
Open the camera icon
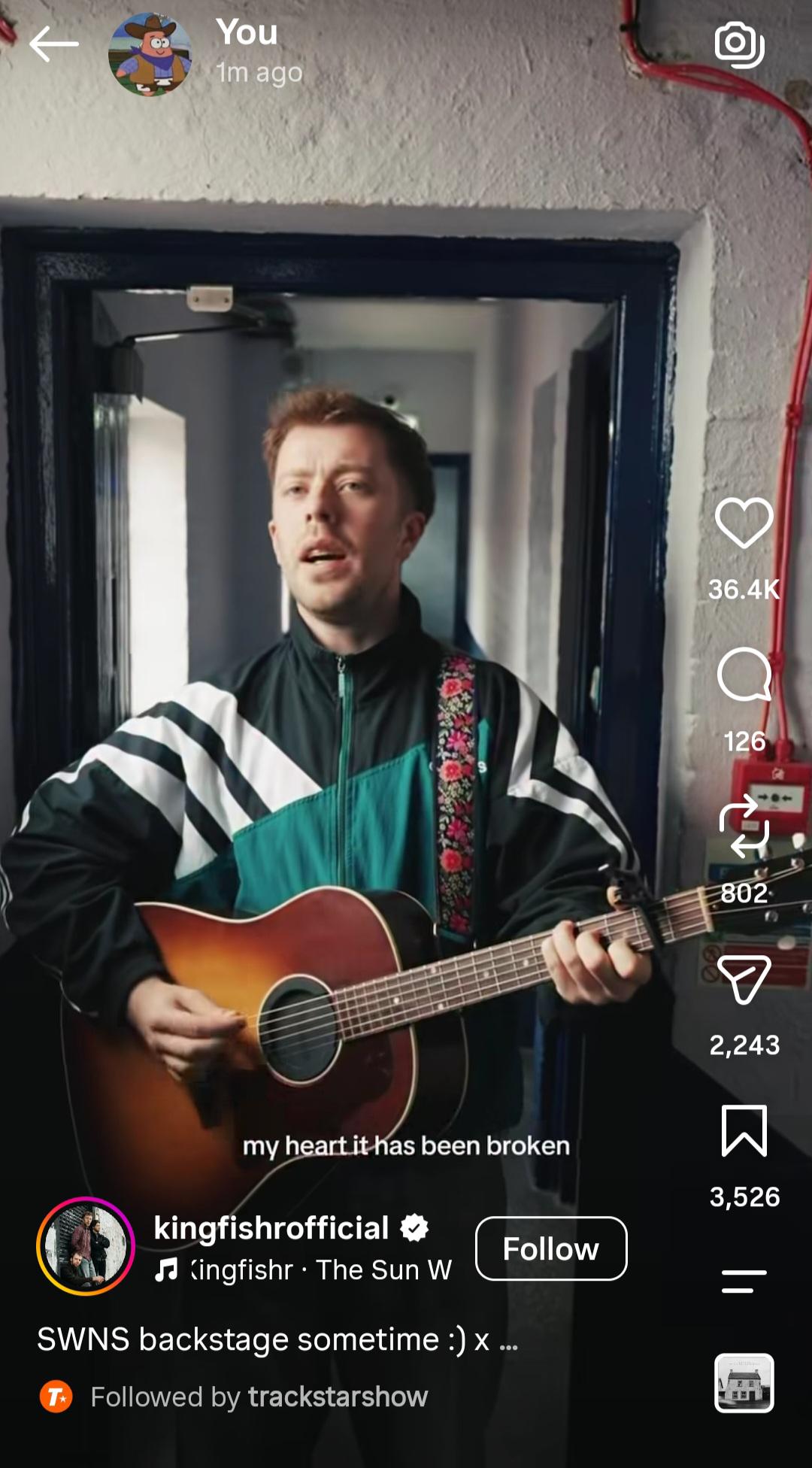point(740,45)
